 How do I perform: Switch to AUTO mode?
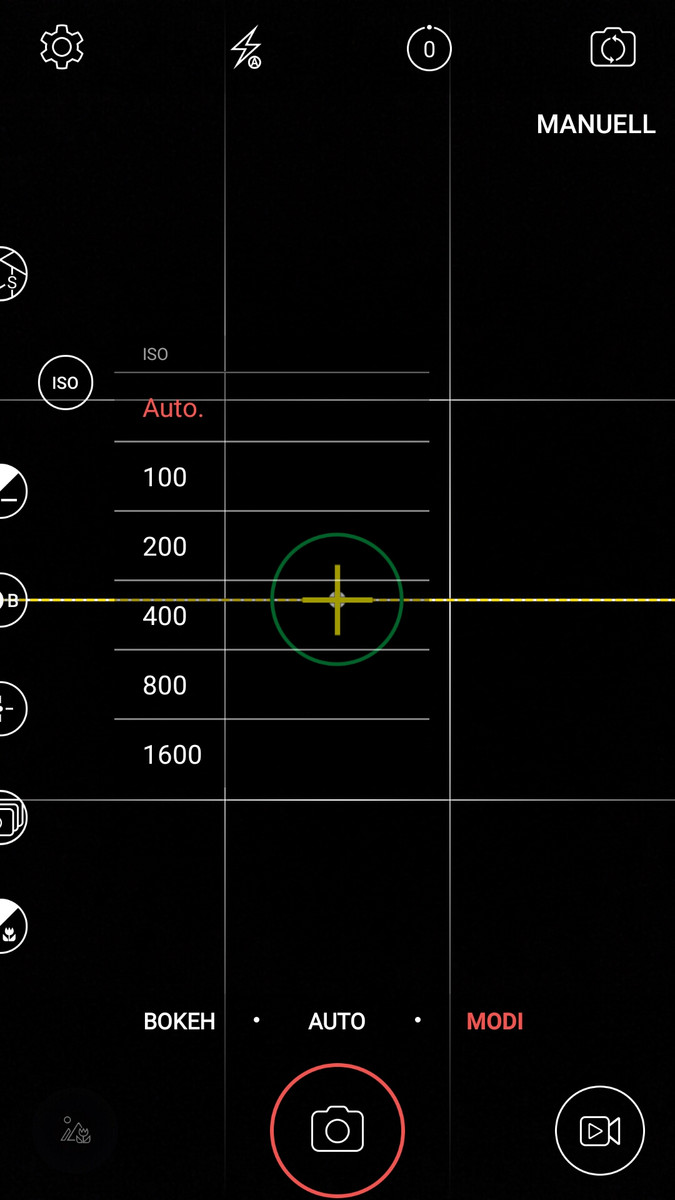337,1021
